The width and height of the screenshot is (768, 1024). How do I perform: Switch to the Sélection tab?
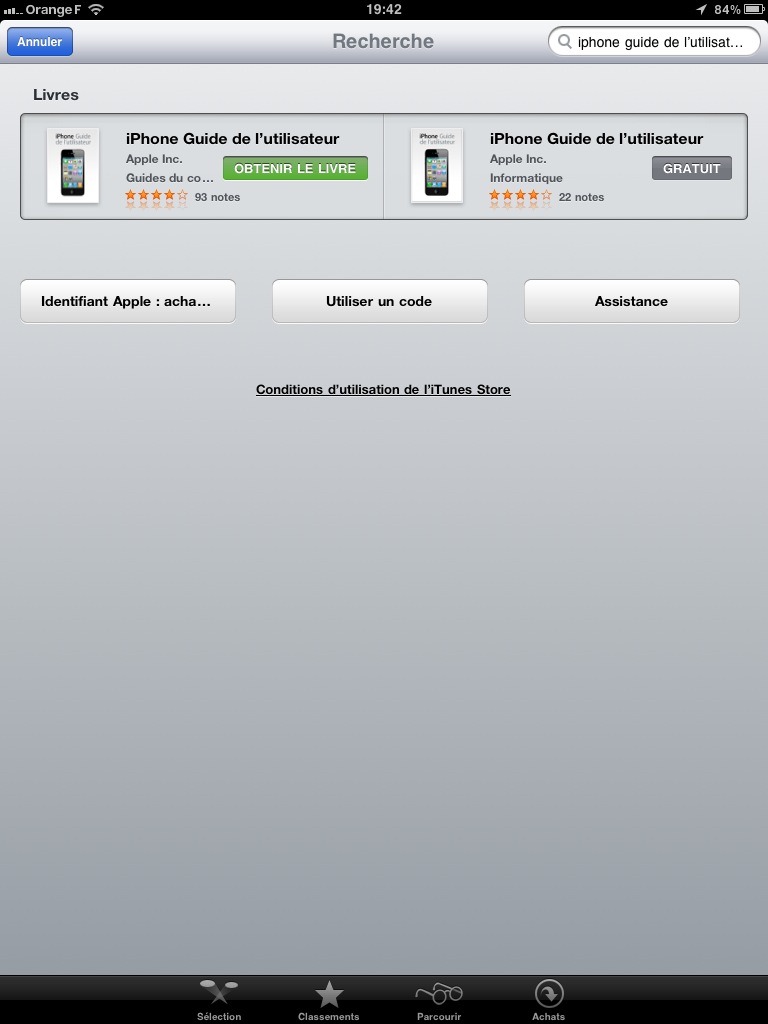point(219,999)
